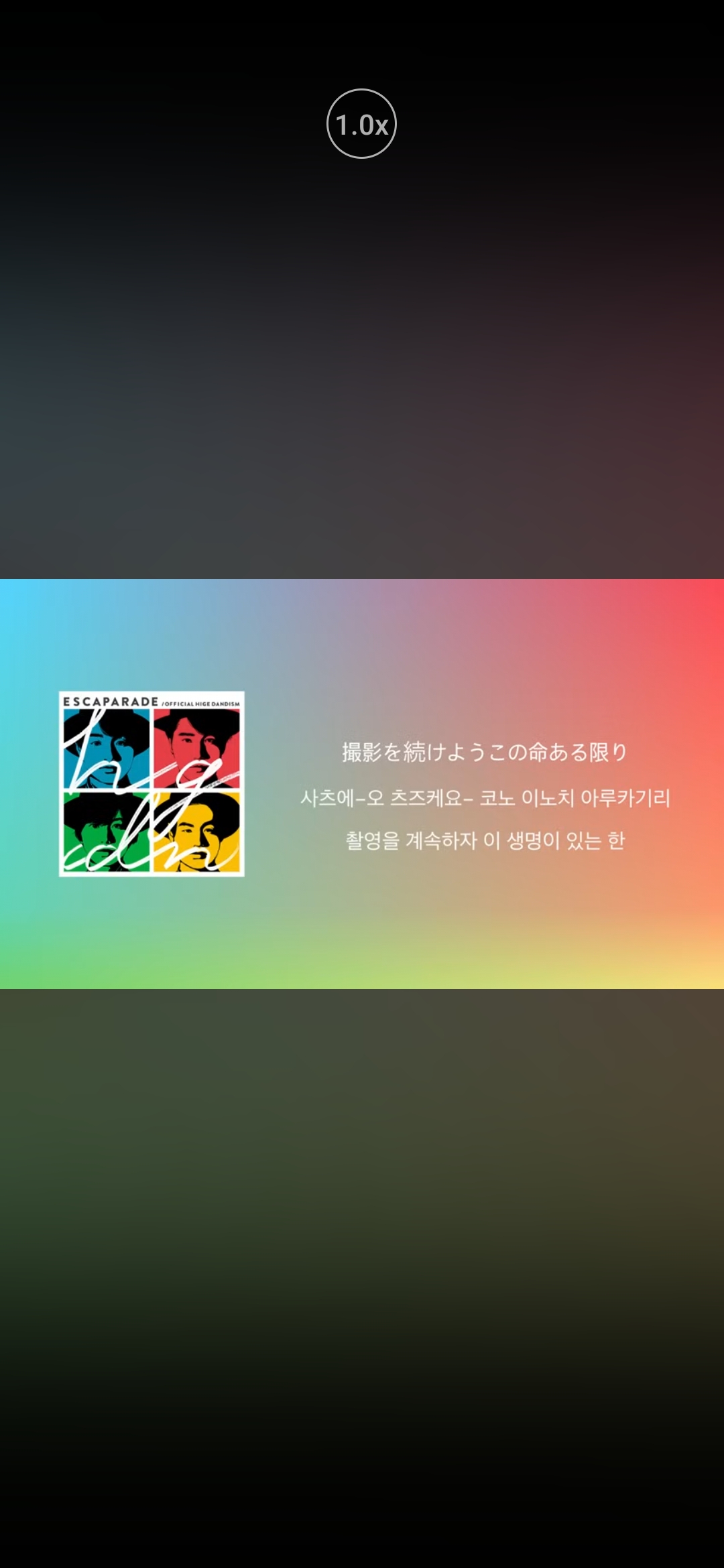This screenshot has width=724, height=1568.
Task: Tap the 1.0x zoom level button
Action: click(x=361, y=124)
